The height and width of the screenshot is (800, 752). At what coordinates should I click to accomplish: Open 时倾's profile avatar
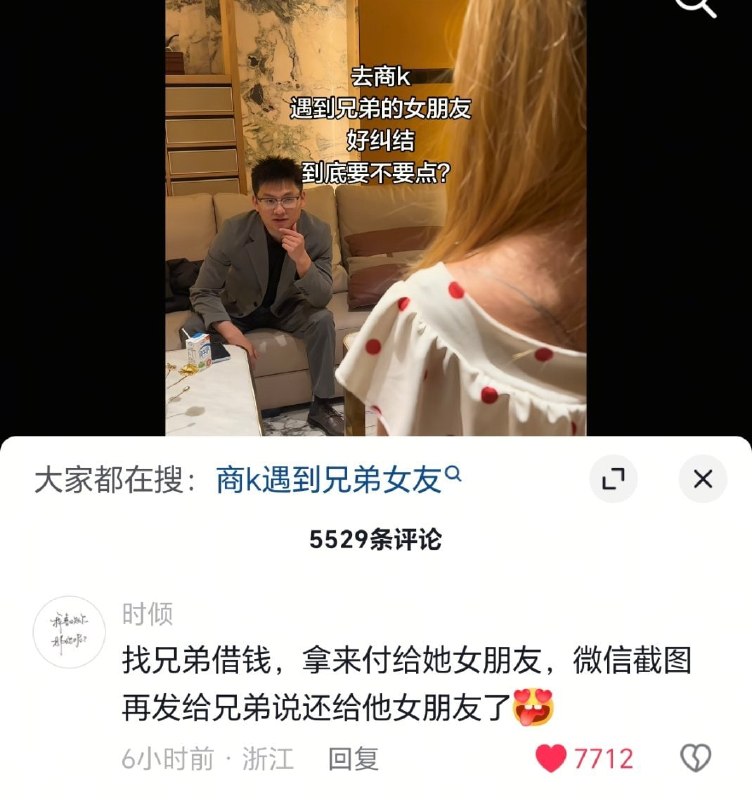click(70, 632)
